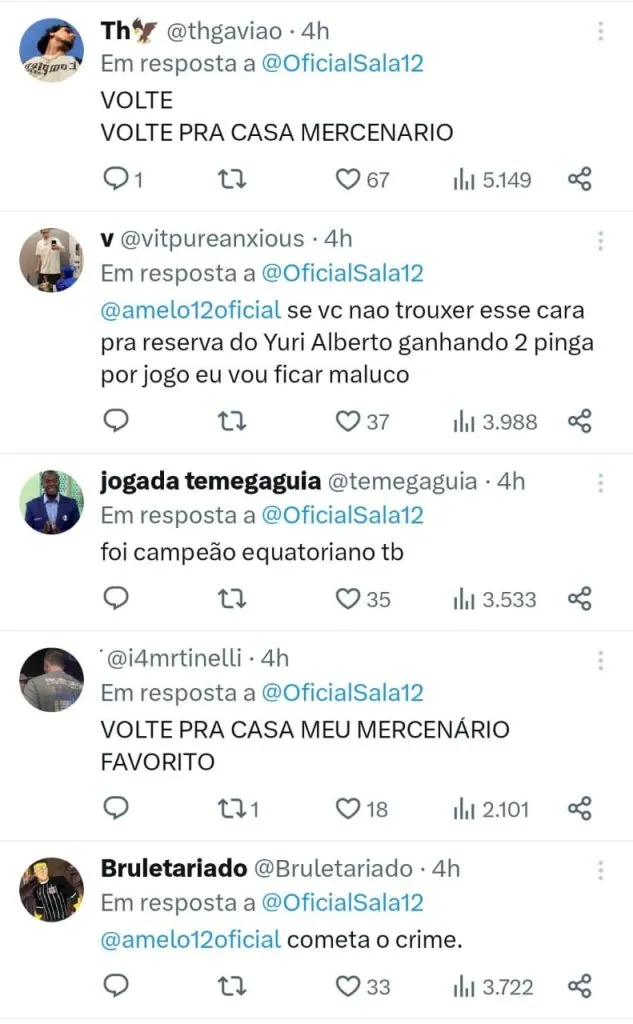Repost the reply from @vitpureanxious
The width and height of the screenshot is (633, 1024).
232,421
